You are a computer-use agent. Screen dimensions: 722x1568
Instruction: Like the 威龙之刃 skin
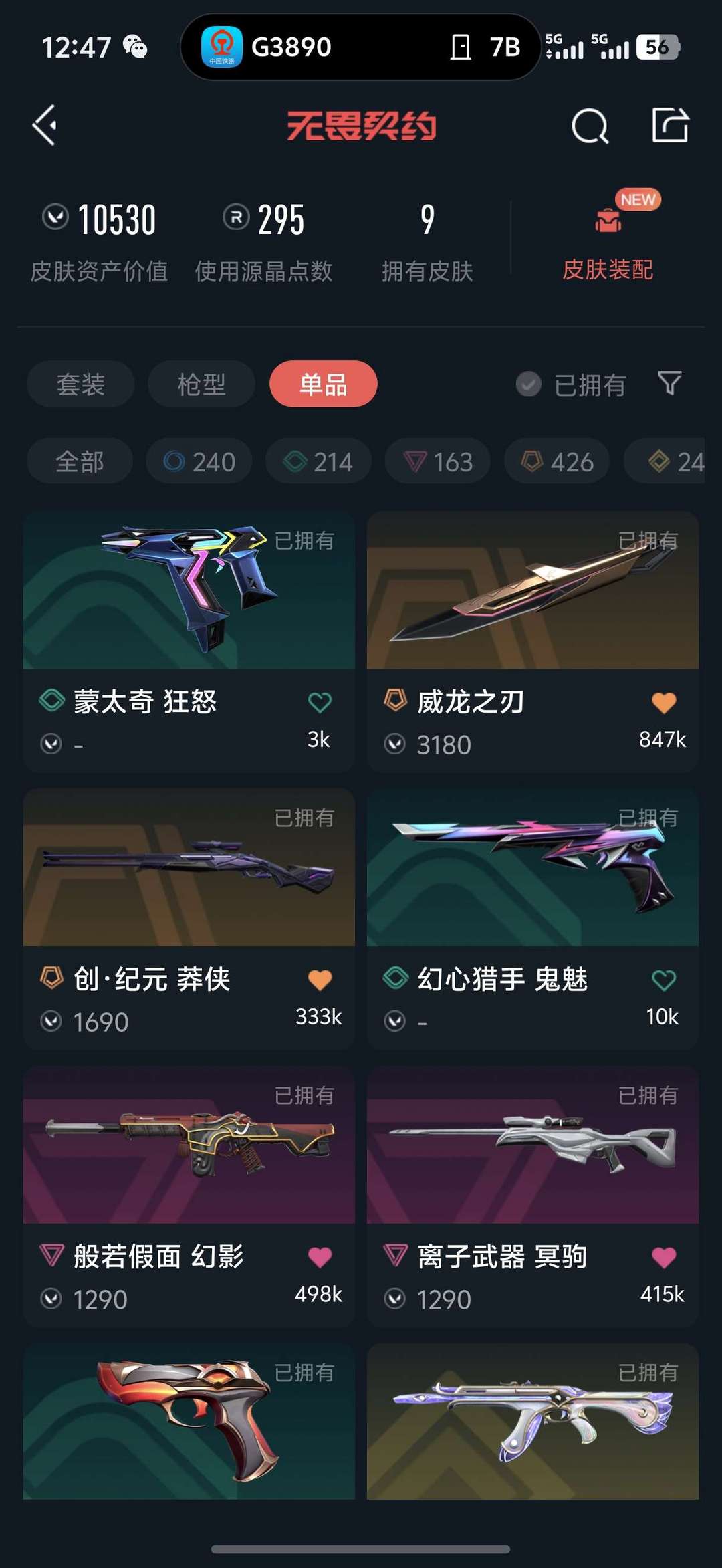point(664,702)
